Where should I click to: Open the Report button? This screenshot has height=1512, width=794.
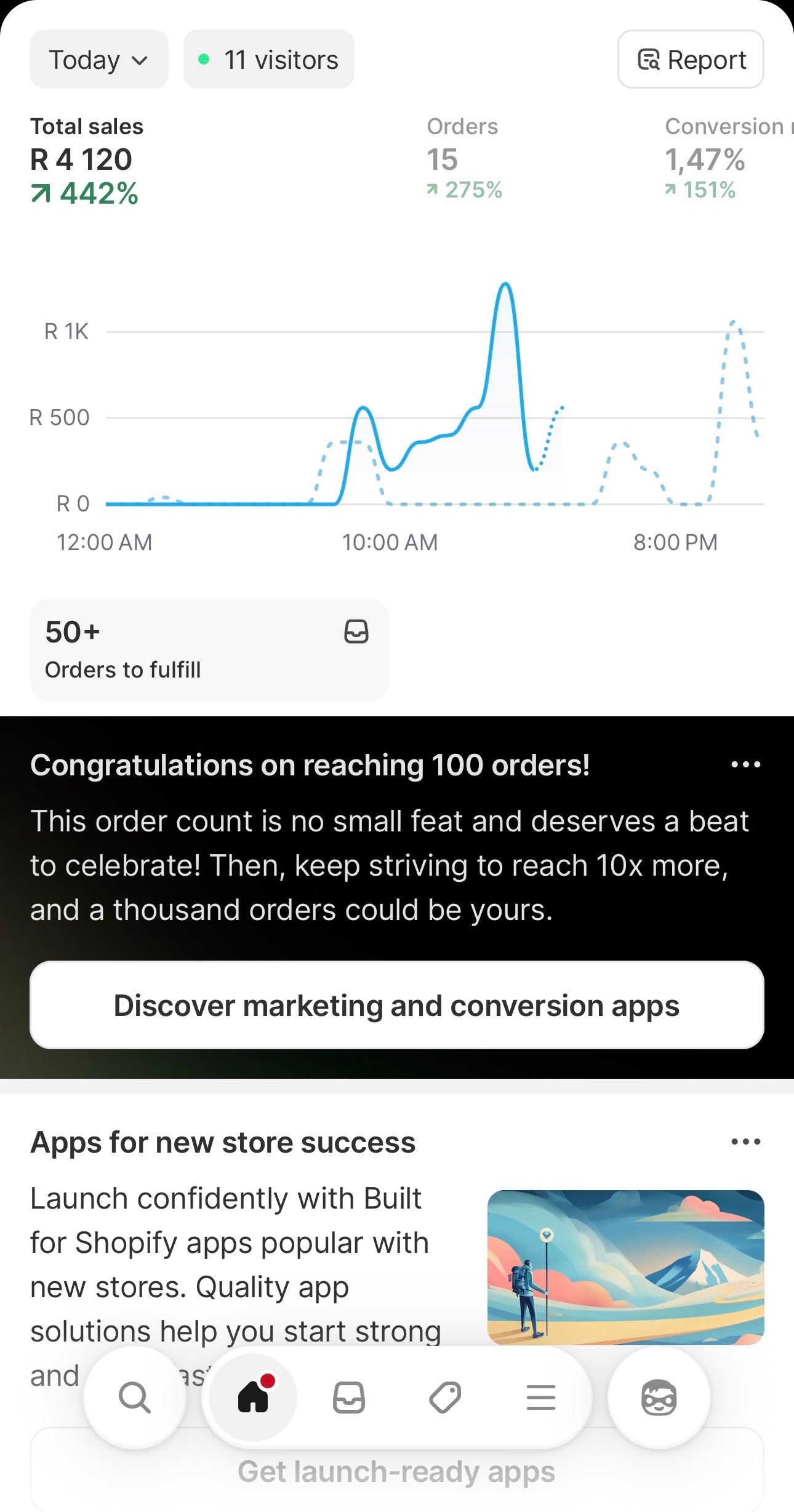point(691,60)
